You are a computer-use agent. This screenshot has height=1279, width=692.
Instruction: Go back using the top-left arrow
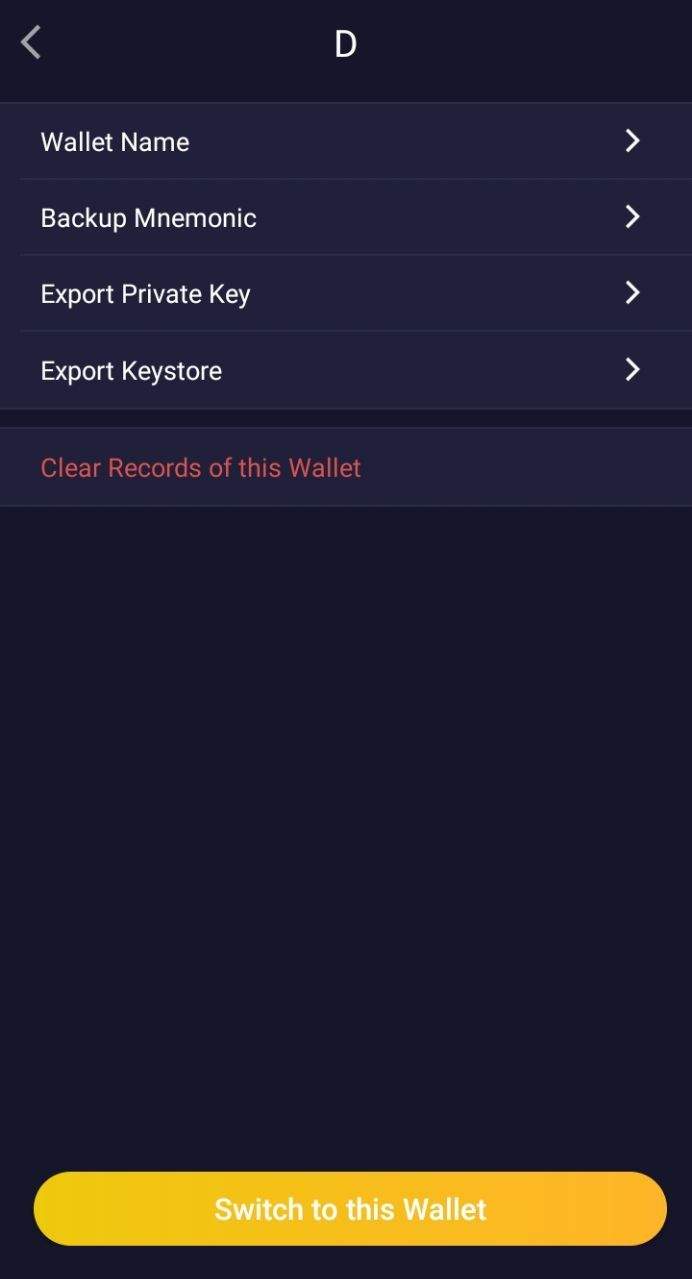[31, 43]
